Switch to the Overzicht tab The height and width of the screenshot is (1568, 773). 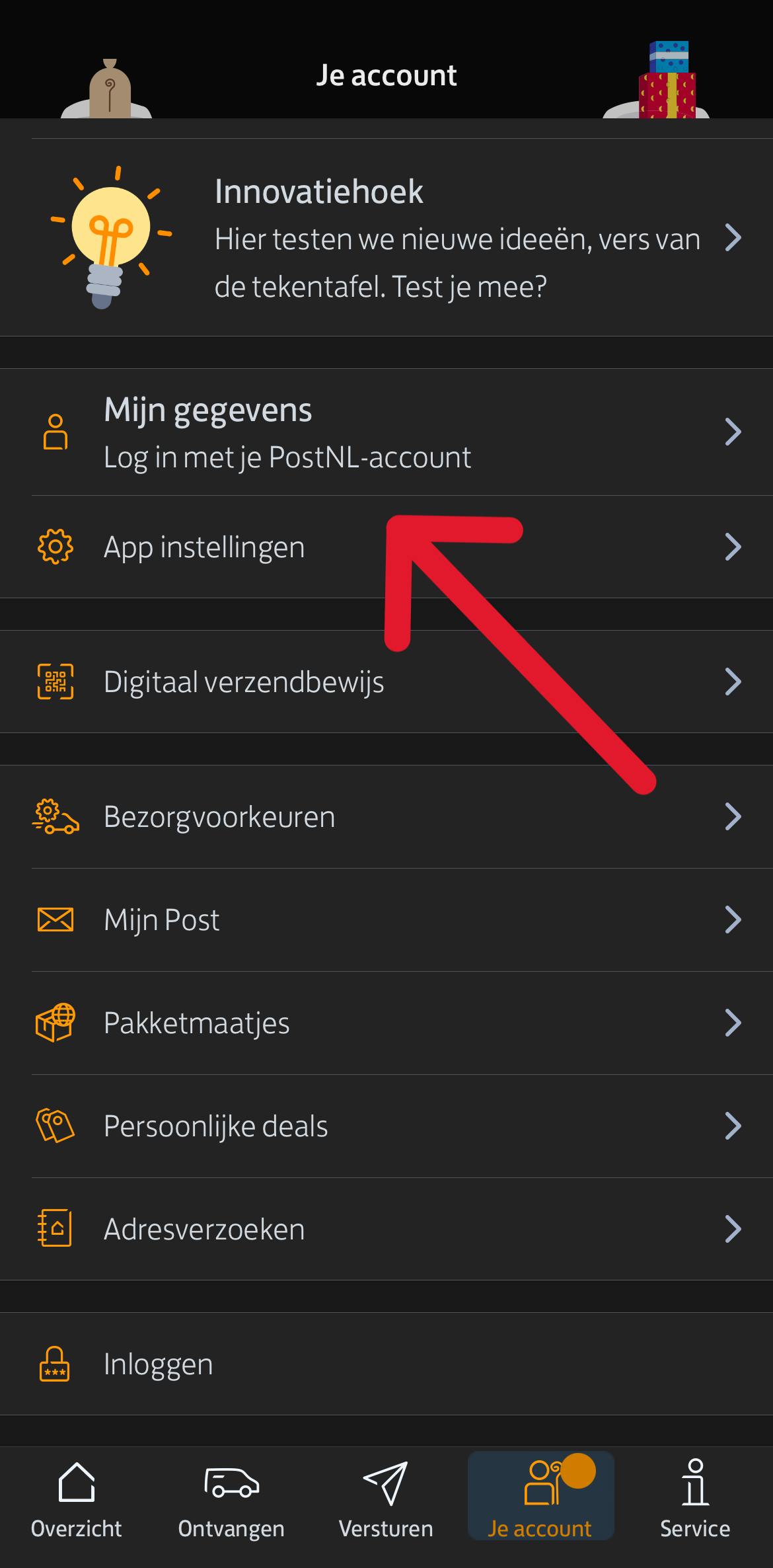[x=77, y=1501]
